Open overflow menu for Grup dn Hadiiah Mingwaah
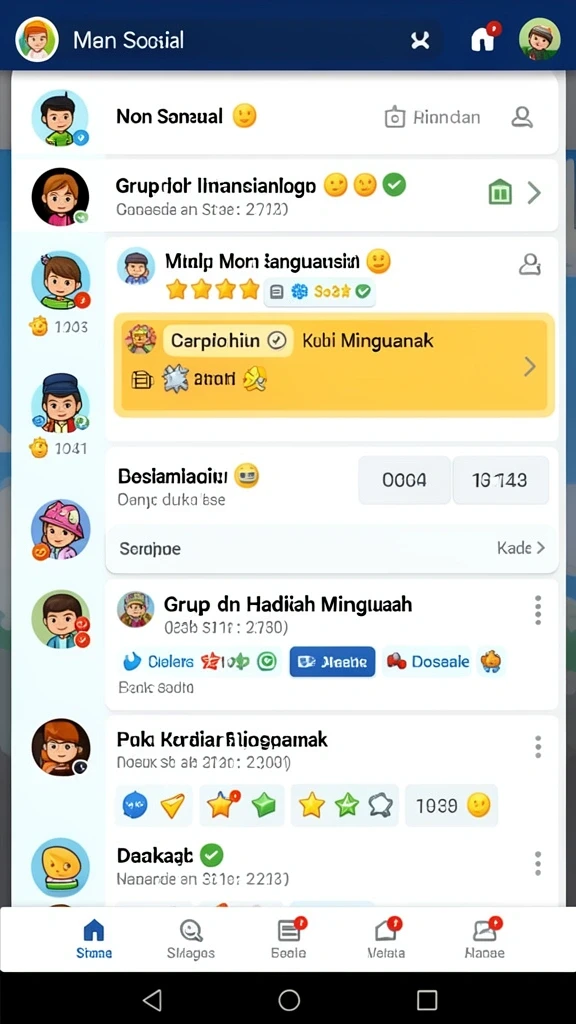Screen dimensions: 576x1024 (x=537, y=610)
